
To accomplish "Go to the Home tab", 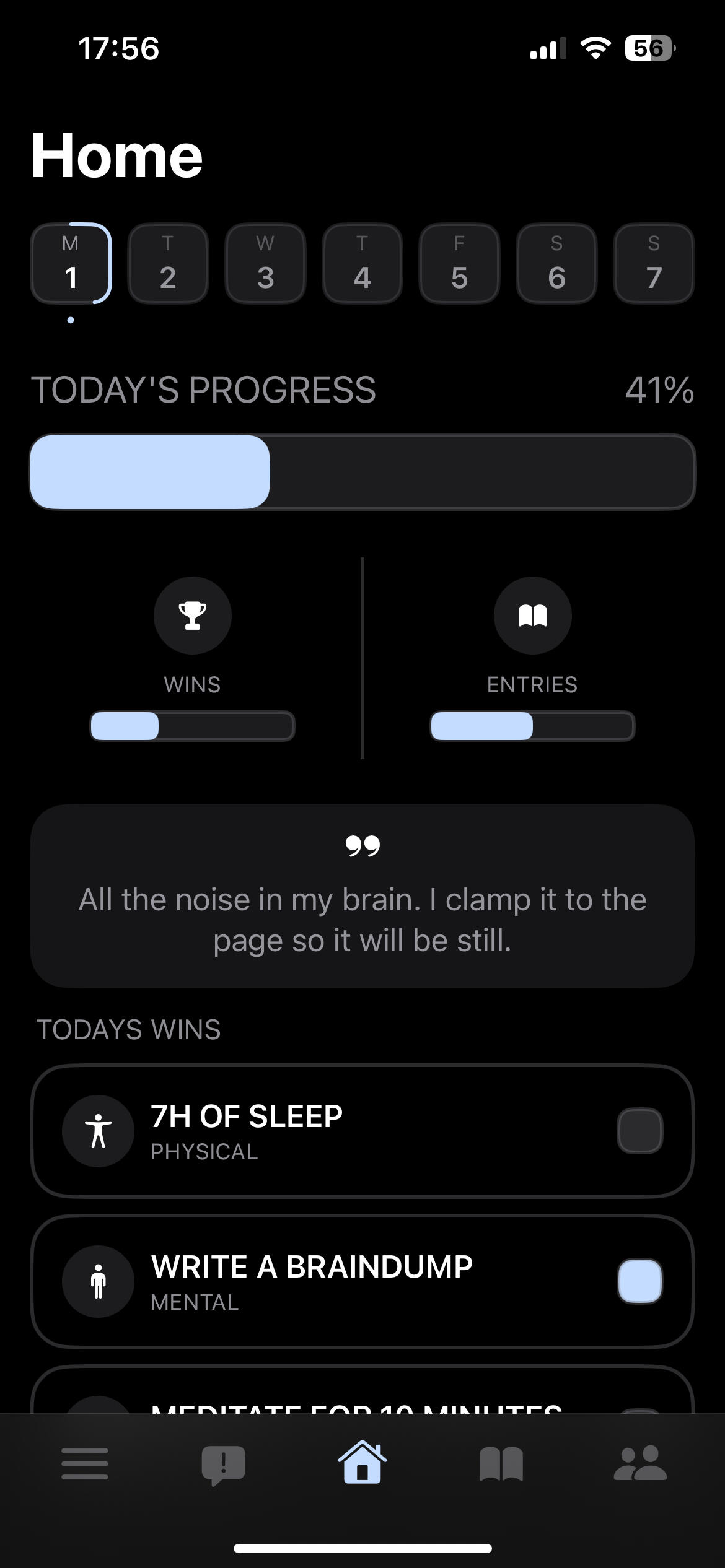I will (x=362, y=1463).
